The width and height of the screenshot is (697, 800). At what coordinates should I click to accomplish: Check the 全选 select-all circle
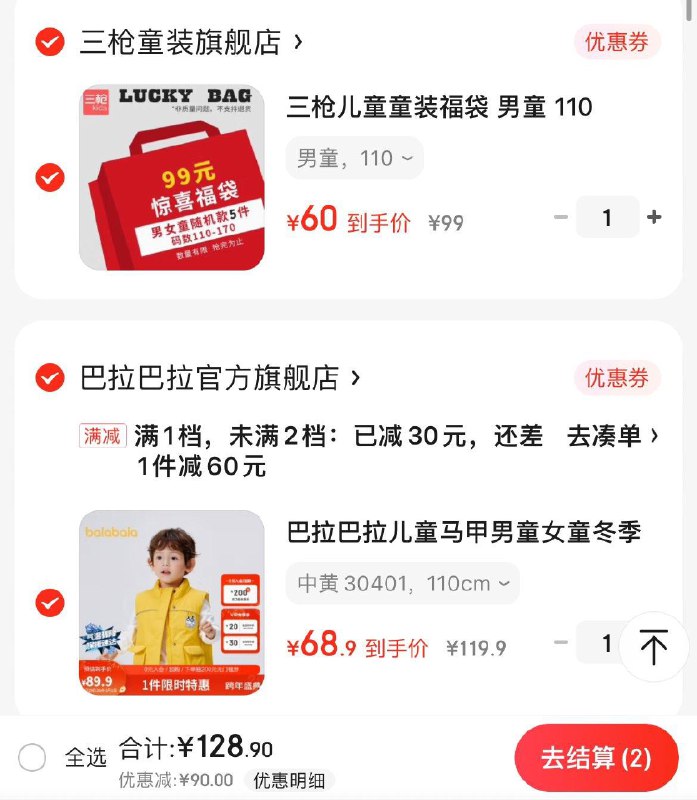32,758
